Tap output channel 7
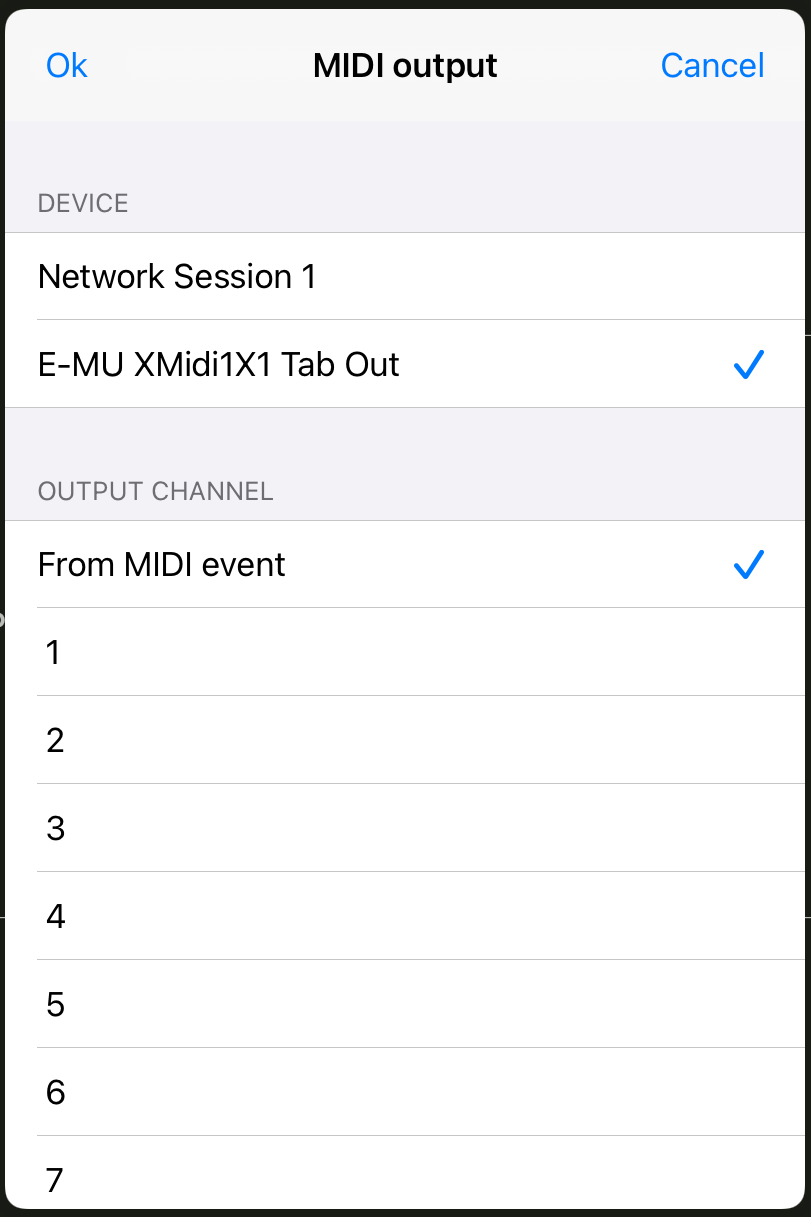Viewport: 811px width, 1217px height. click(x=405, y=1179)
